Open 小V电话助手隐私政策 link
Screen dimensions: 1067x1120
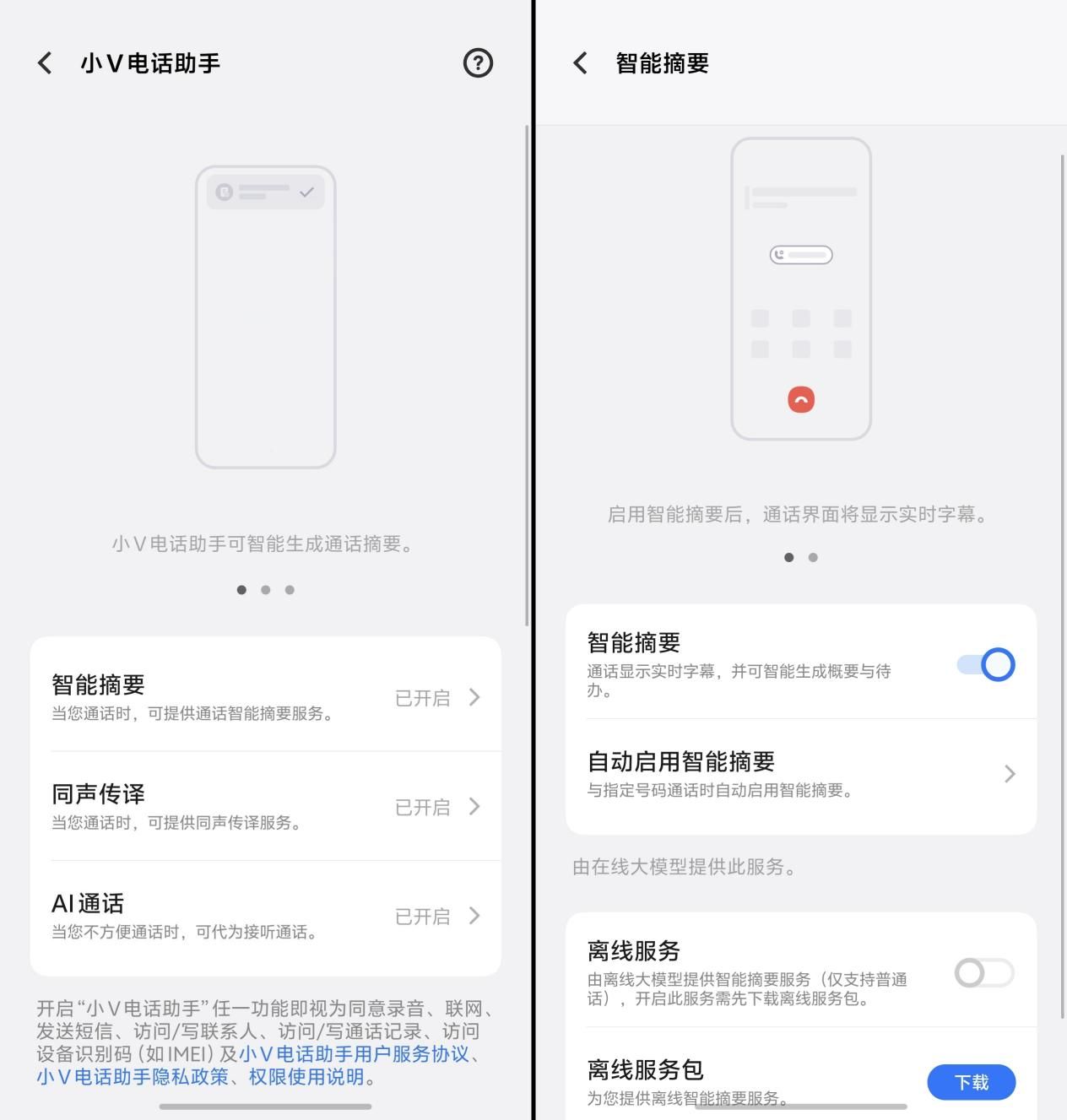133,1077
